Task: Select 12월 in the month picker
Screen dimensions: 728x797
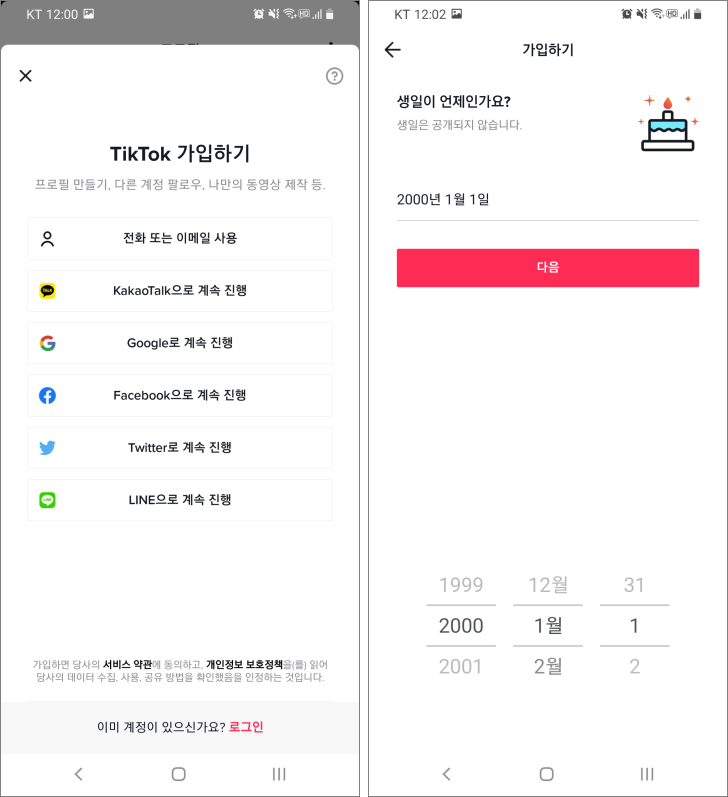Action: [547, 585]
